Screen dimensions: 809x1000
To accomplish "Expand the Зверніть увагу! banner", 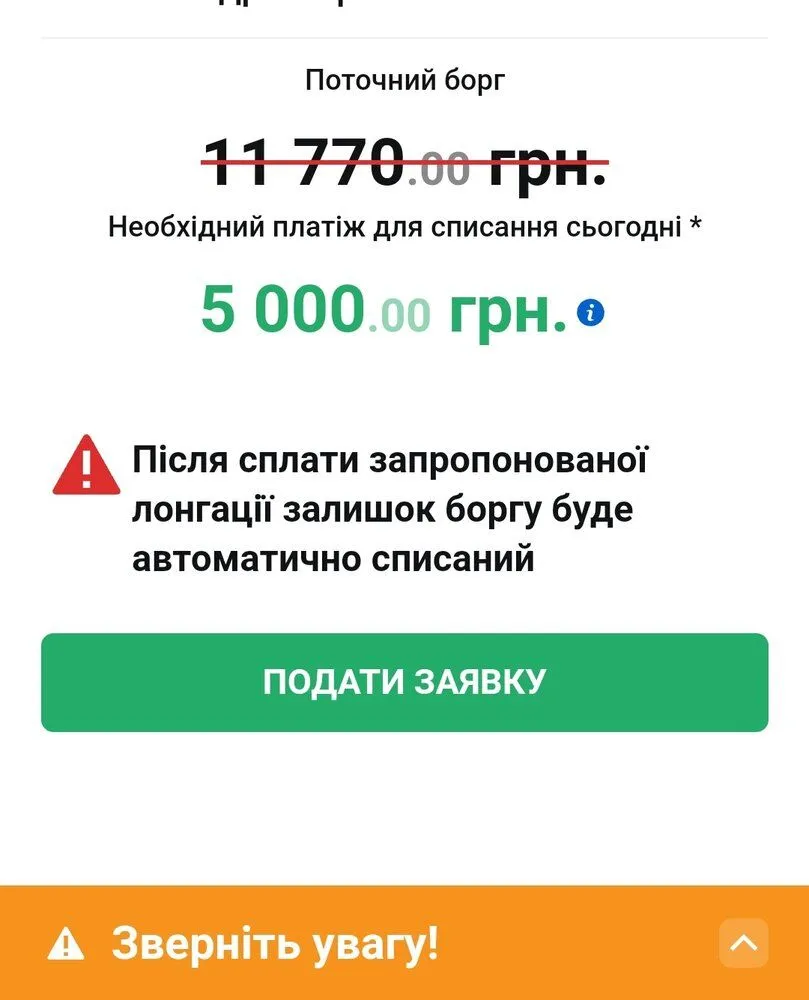I will (x=743, y=943).
